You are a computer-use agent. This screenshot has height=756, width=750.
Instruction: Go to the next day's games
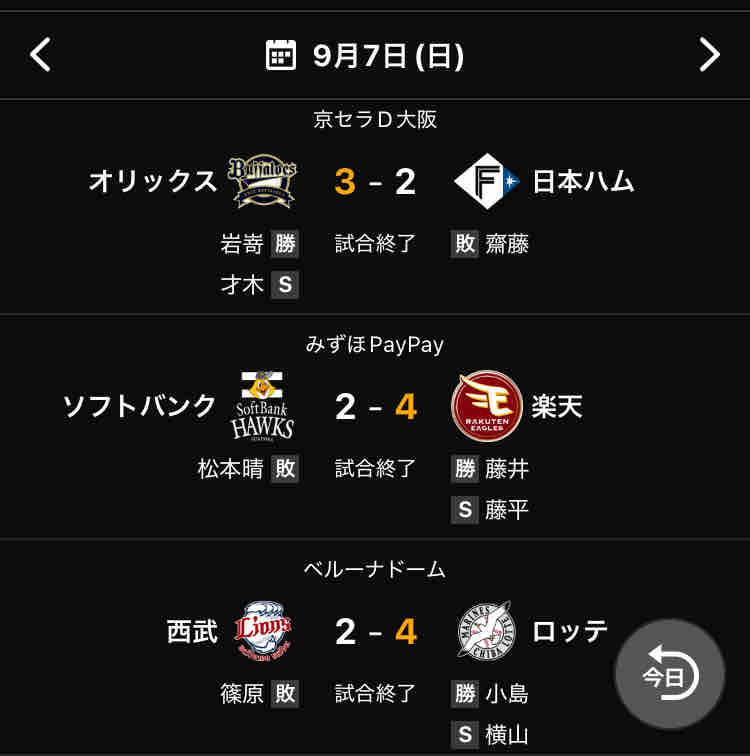pyautogui.click(x=709, y=55)
